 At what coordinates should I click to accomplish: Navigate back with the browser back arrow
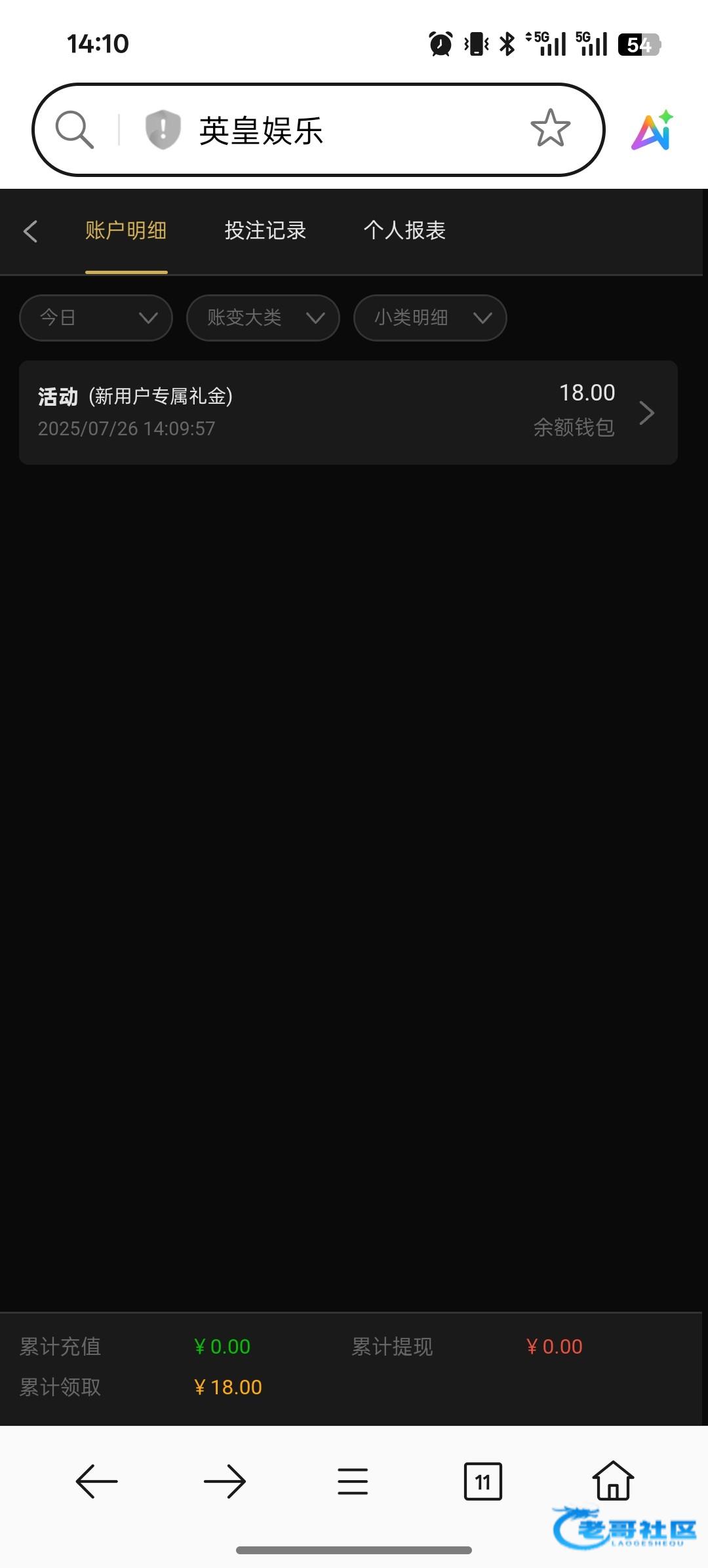pos(97,1481)
